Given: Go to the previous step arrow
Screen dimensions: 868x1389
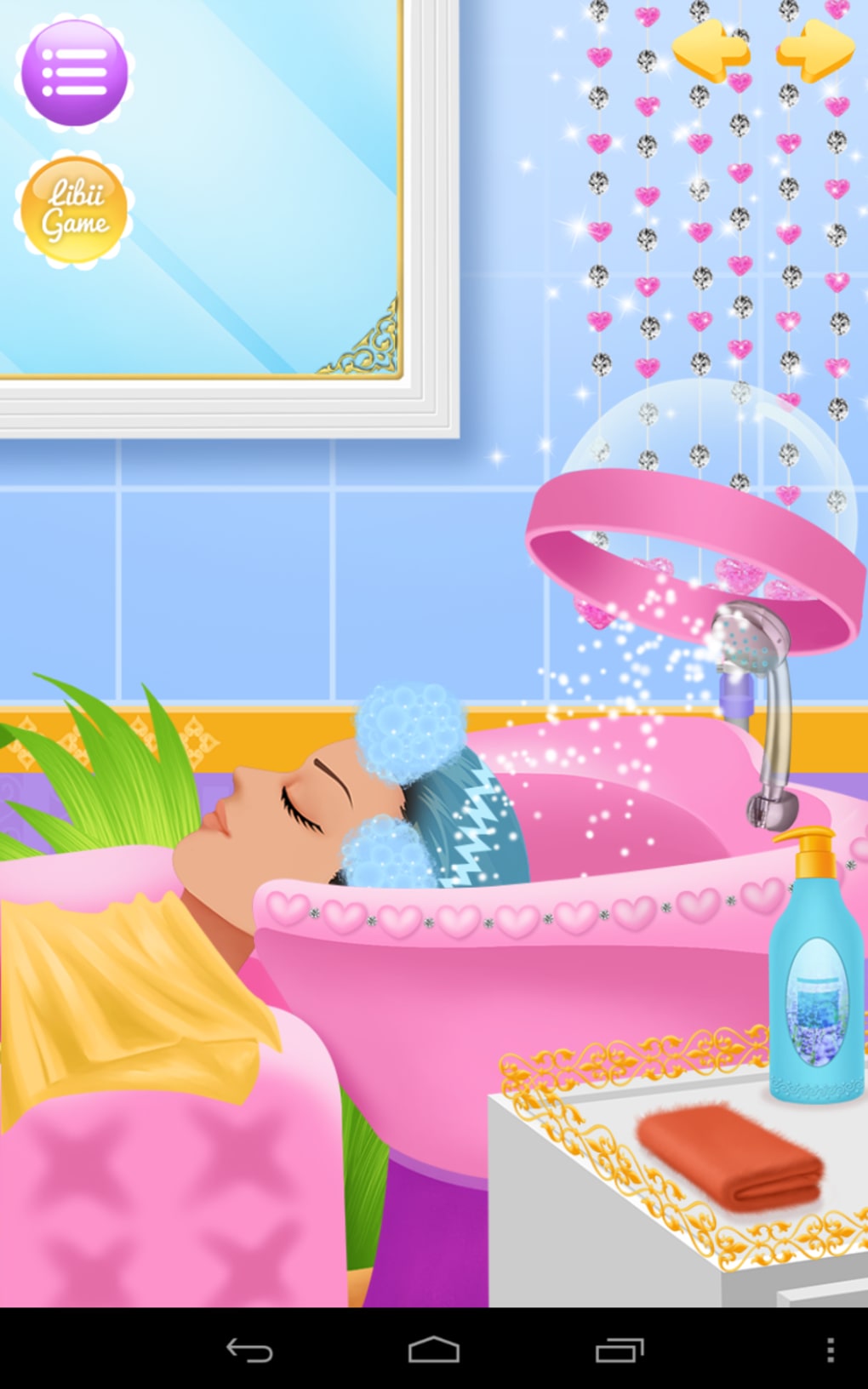Looking at the screenshot, I should pos(711,53).
